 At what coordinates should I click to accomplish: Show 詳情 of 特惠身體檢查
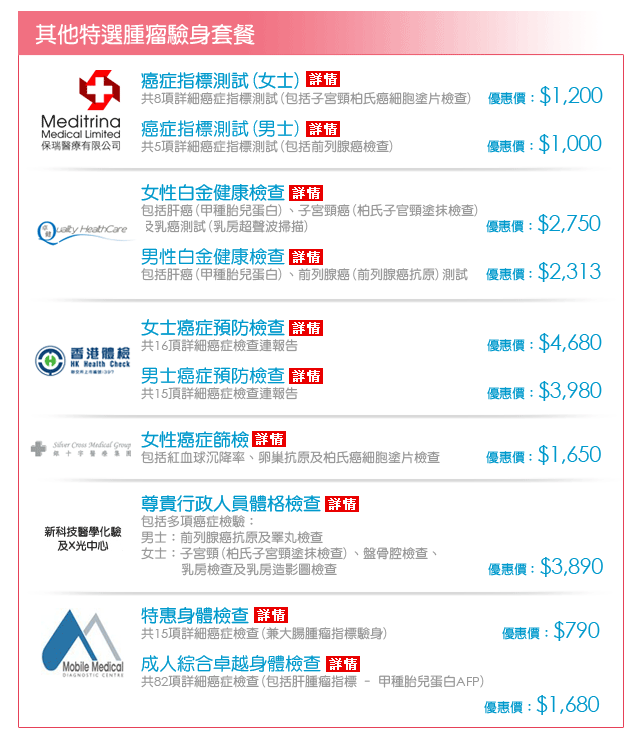[x=271, y=615]
